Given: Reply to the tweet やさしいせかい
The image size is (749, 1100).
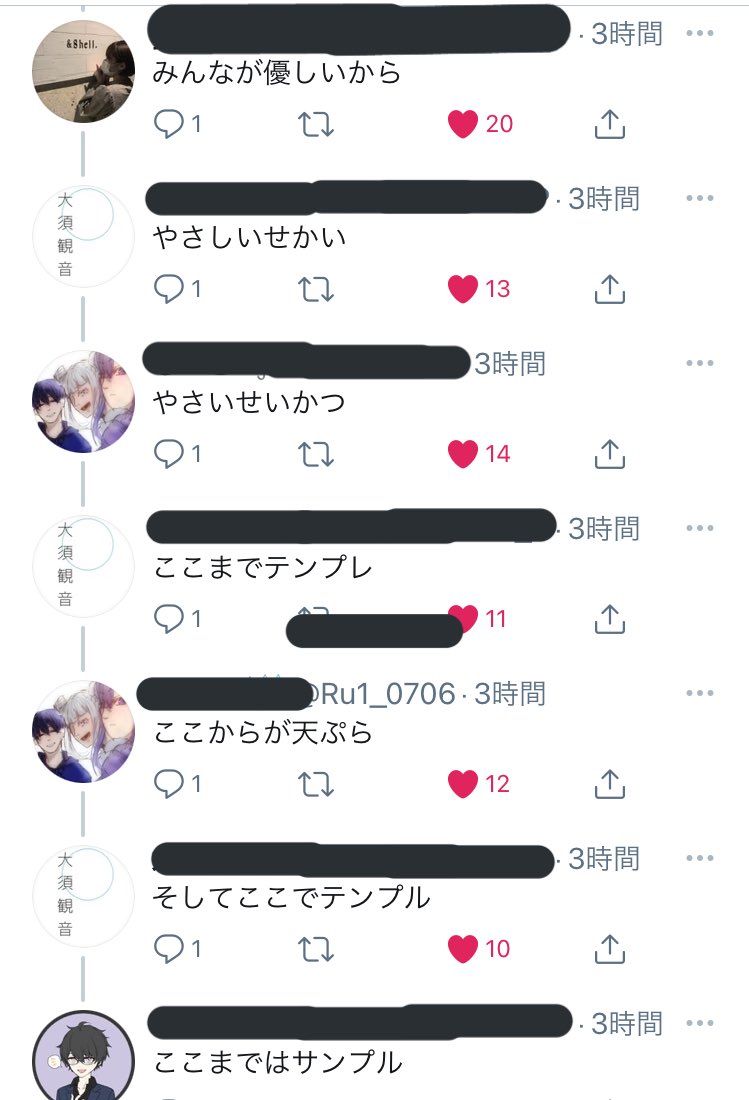Looking at the screenshot, I should (167, 289).
